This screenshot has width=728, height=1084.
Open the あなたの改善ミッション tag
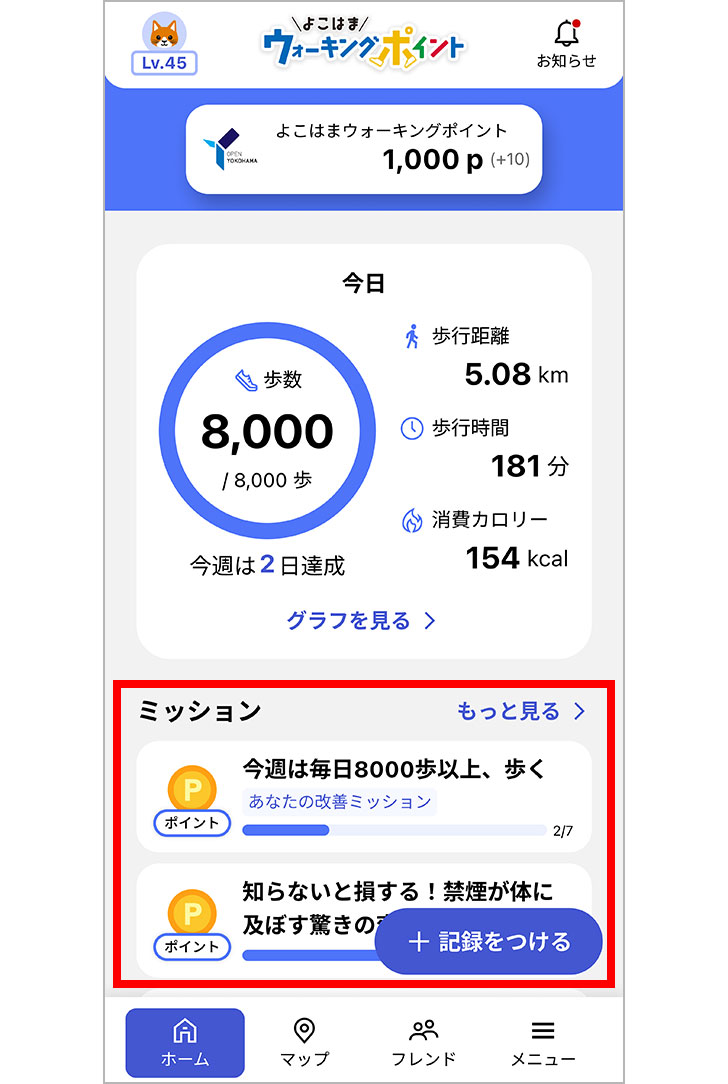pos(345,801)
